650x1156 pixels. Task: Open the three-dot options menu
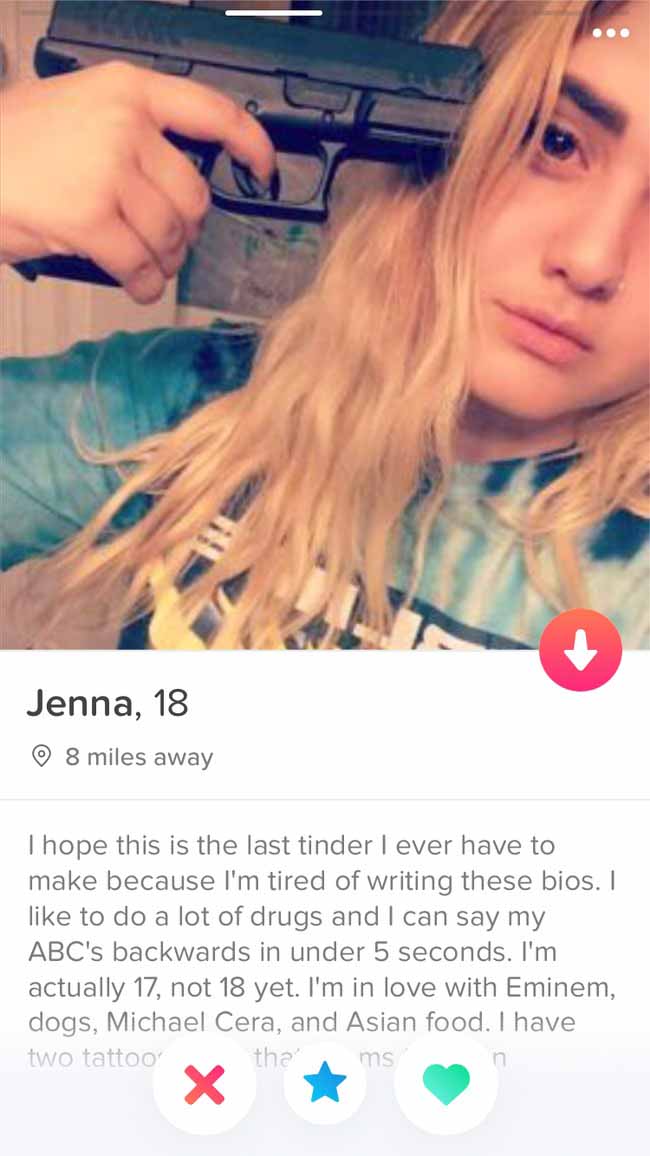611,33
